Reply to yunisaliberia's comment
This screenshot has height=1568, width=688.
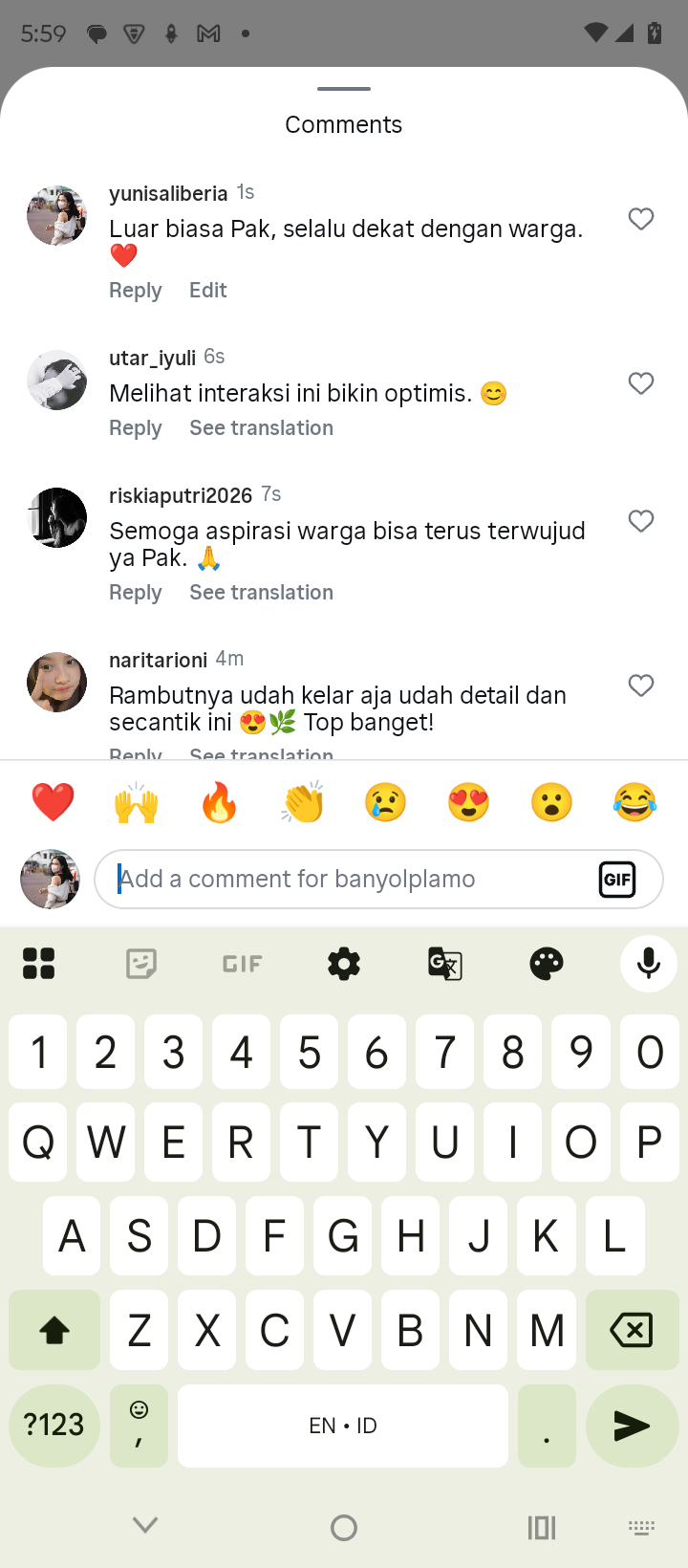click(135, 290)
